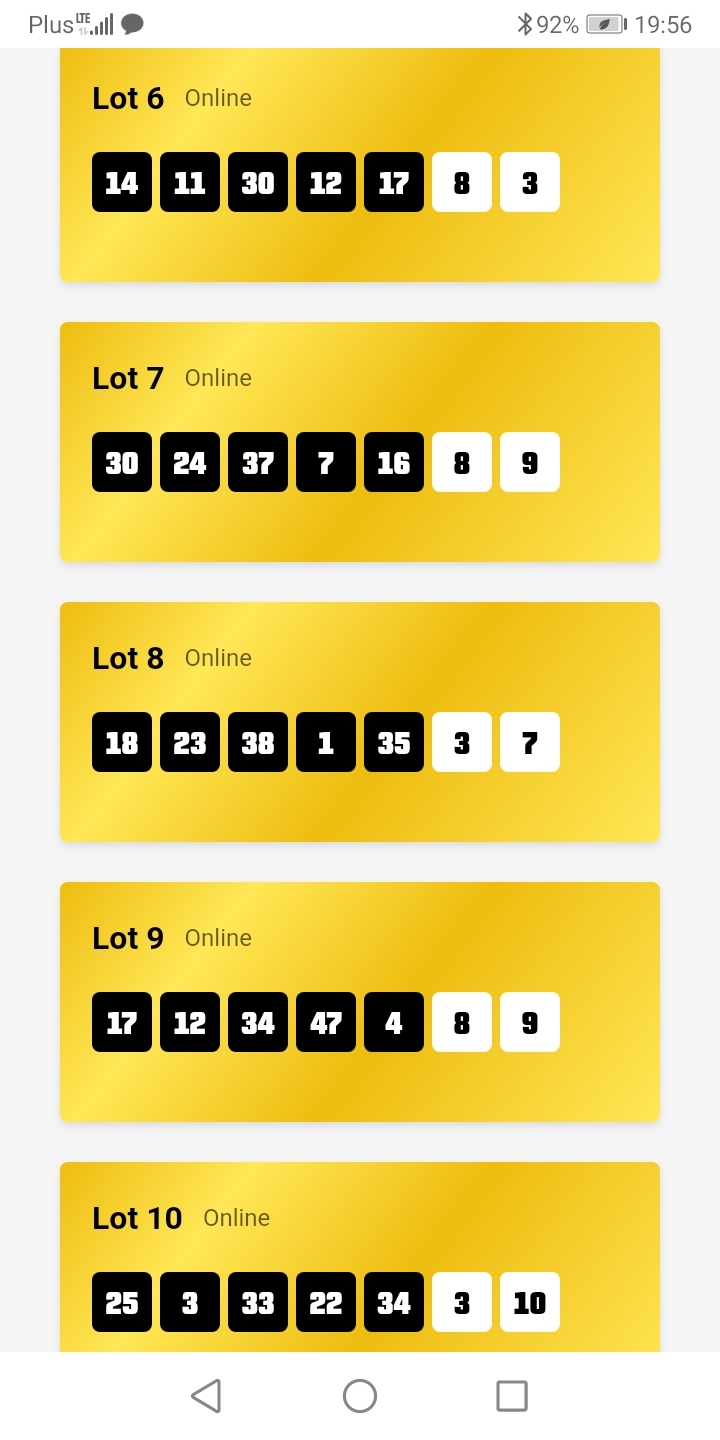Image resolution: width=720 pixels, height=1440 pixels.
Task: Open the Lot 7 ticket card
Action: (x=360, y=442)
